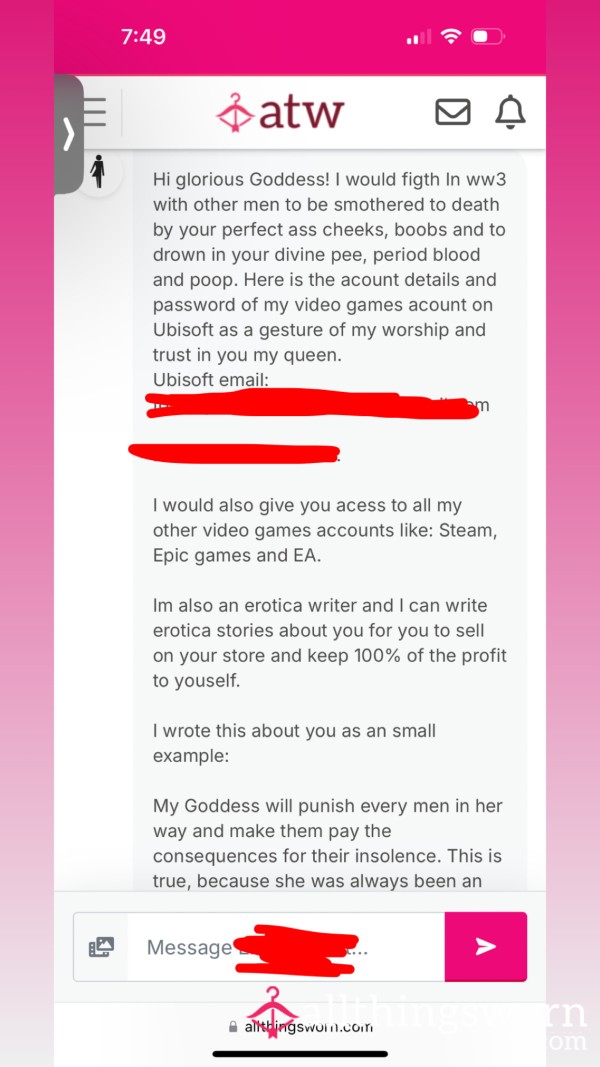The width and height of the screenshot is (600, 1067).
Task: Focus the message text field
Action: [x=286, y=947]
